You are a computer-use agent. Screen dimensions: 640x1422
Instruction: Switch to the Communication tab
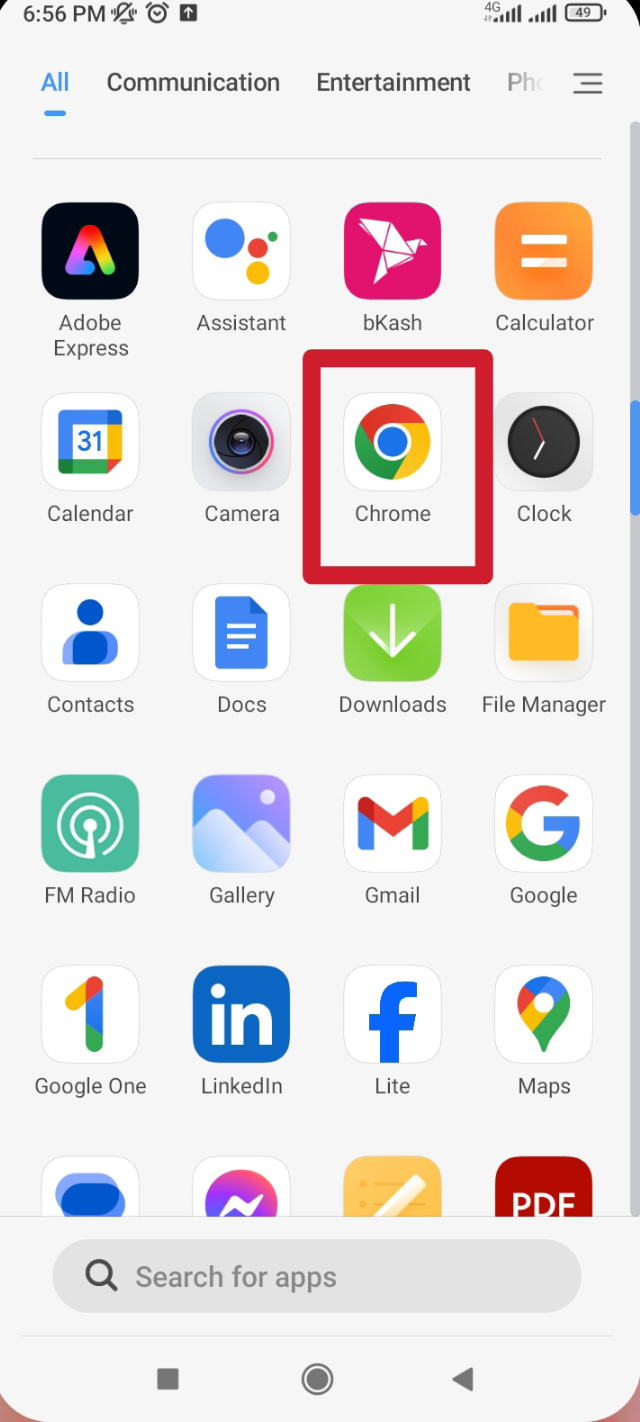pyautogui.click(x=193, y=83)
